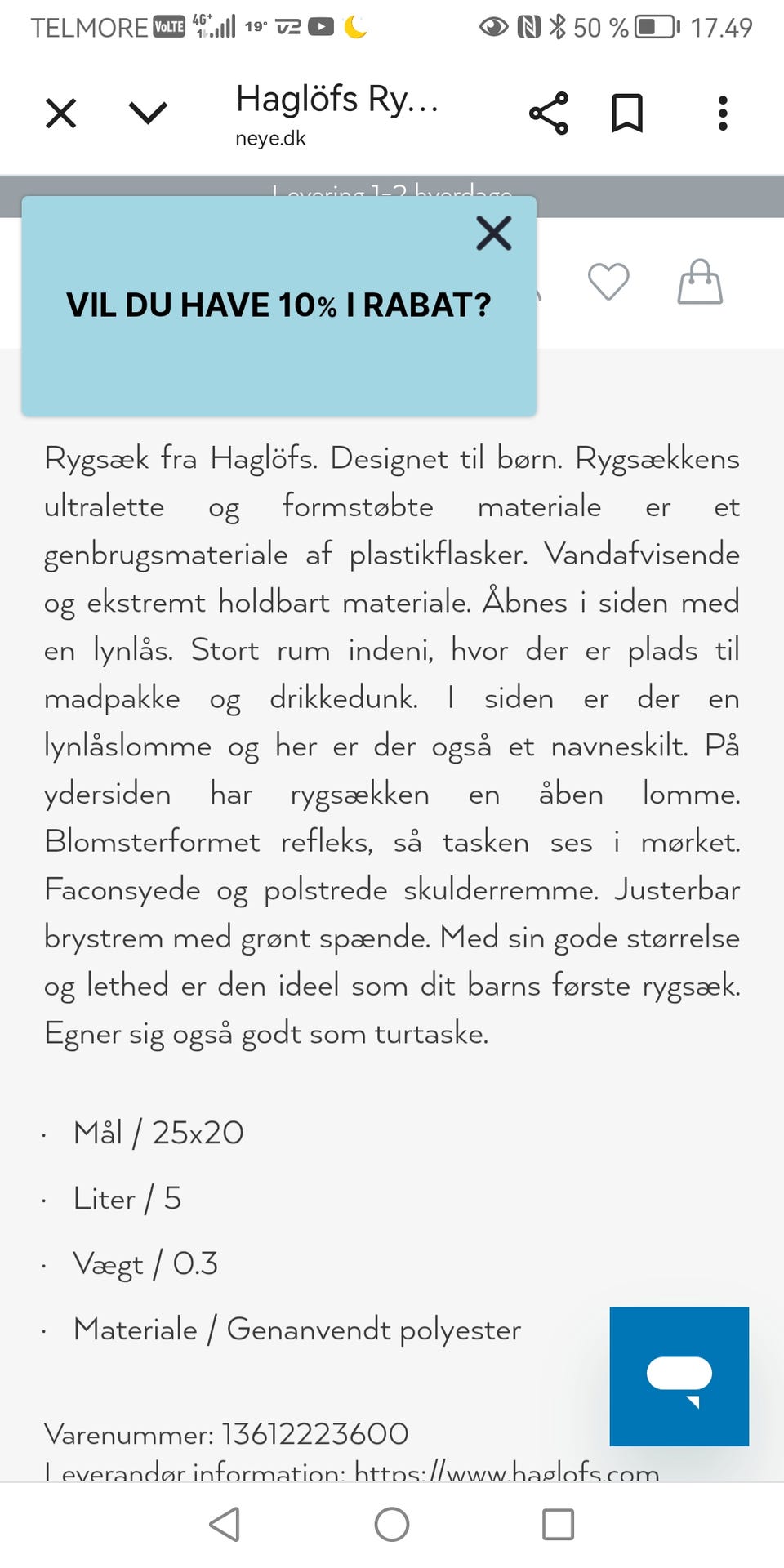Image resolution: width=784 pixels, height=1568 pixels.
Task: Tap the Haglöfs Ry... page header
Action: [x=336, y=98]
